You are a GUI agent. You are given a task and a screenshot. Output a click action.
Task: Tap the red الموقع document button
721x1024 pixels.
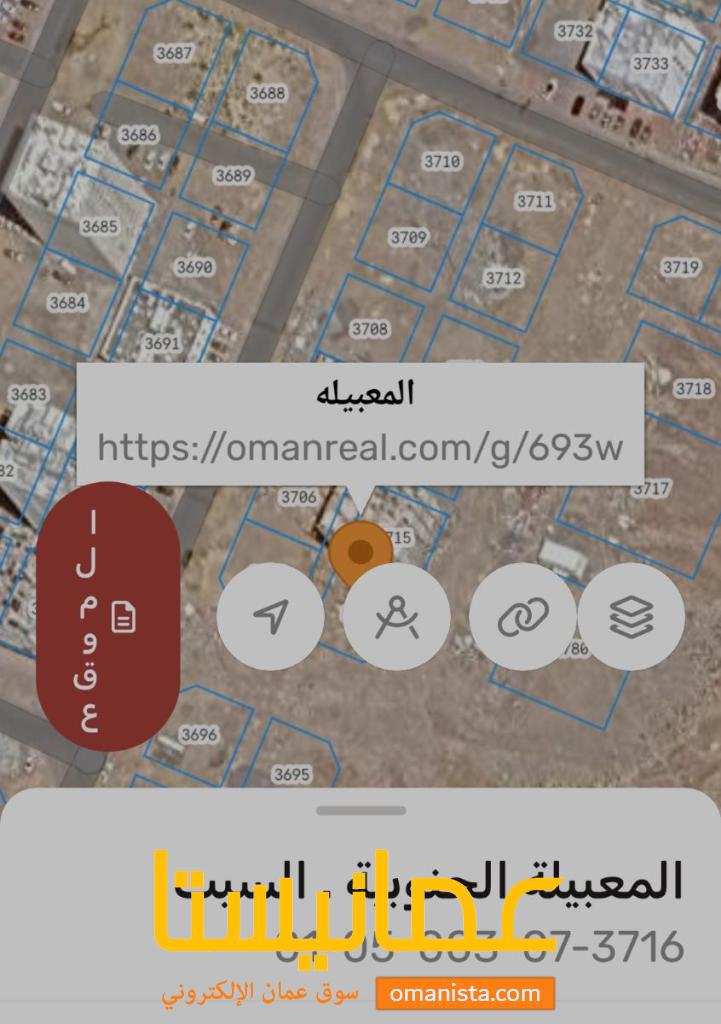tap(108, 617)
